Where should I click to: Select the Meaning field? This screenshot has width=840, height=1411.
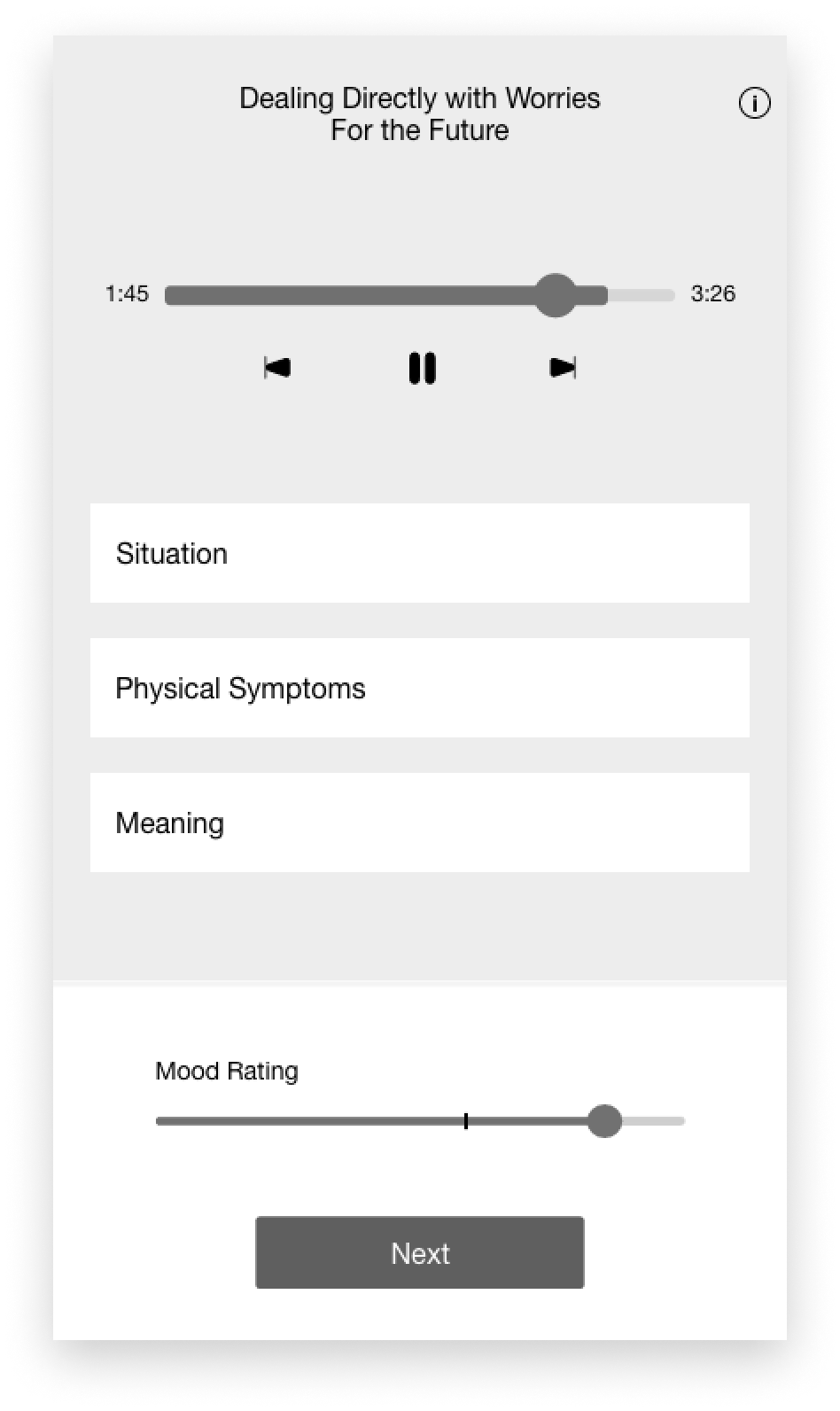pyautogui.click(x=420, y=822)
